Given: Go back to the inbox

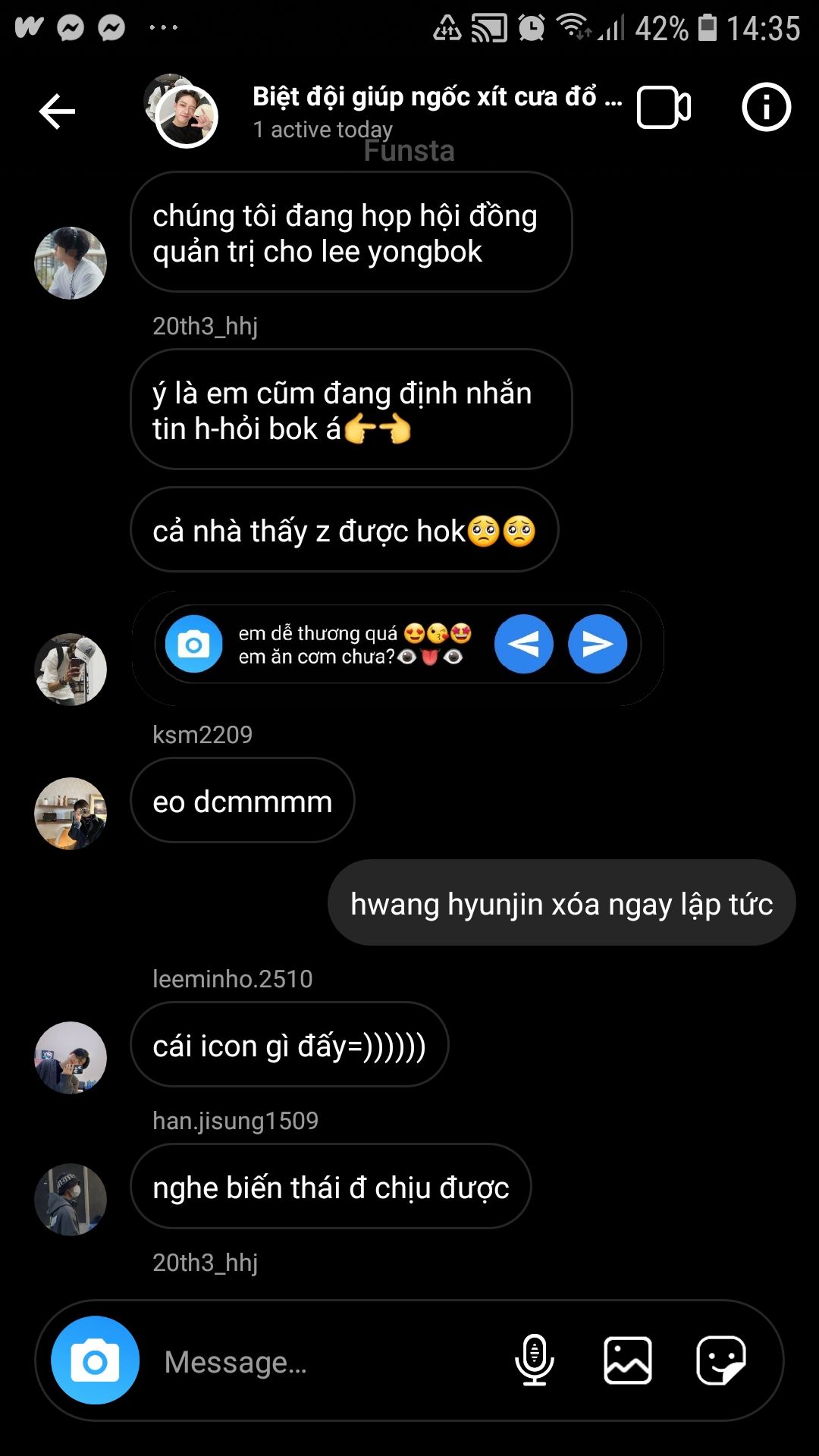Looking at the screenshot, I should pos(58,111).
